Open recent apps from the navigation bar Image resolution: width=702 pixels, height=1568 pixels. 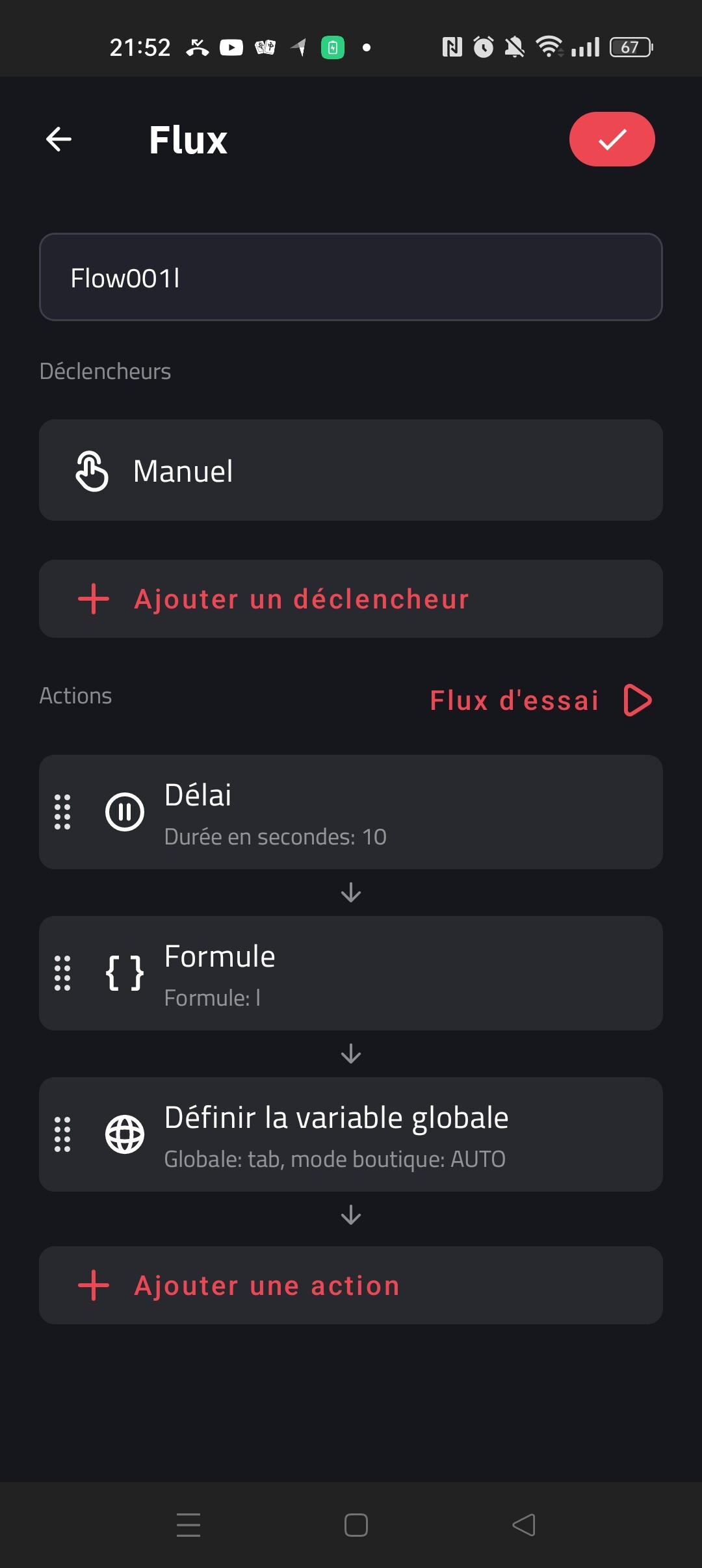(188, 1524)
